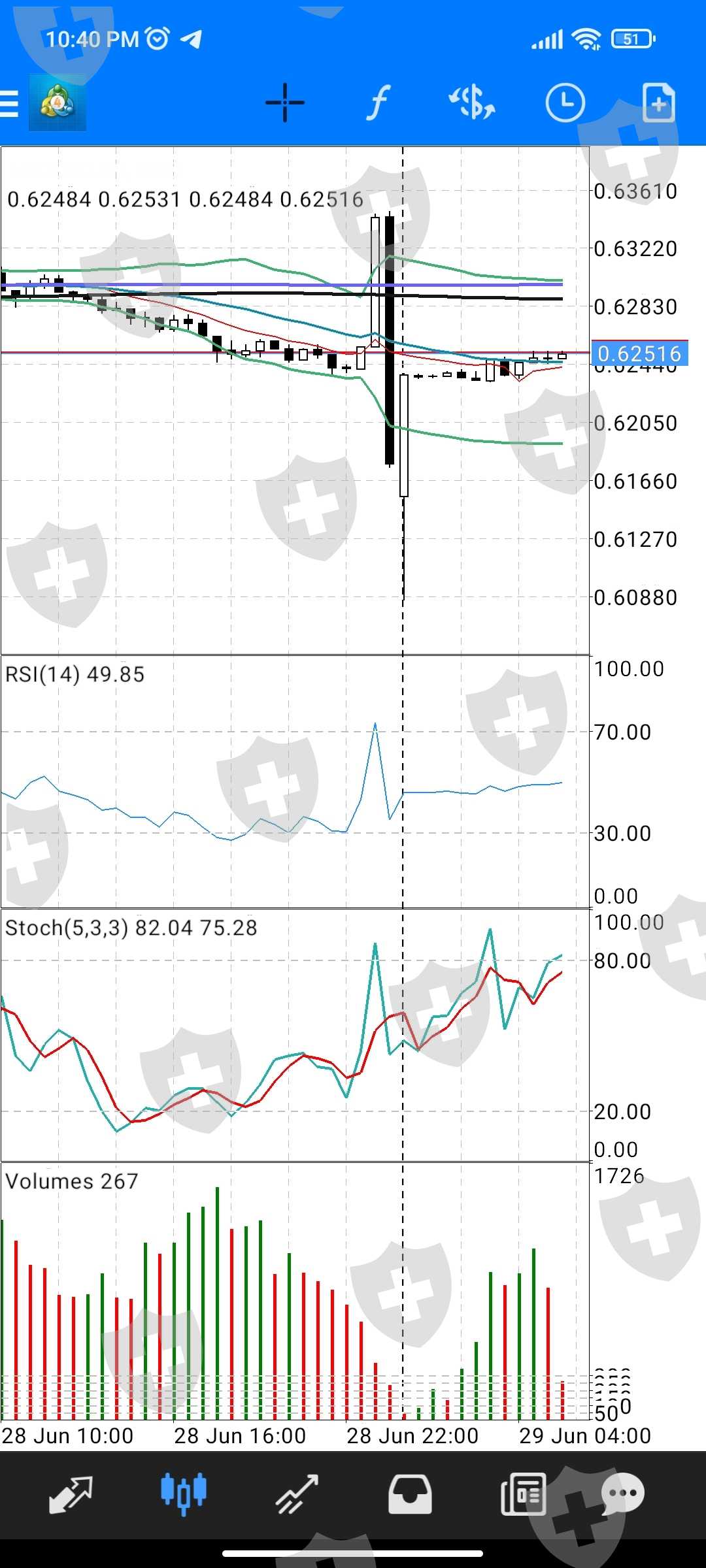Image resolution: width=706 pixels, height=1568 pixels.
Task: Open the Messages chat tab
Action: [x=623, y=1494]
